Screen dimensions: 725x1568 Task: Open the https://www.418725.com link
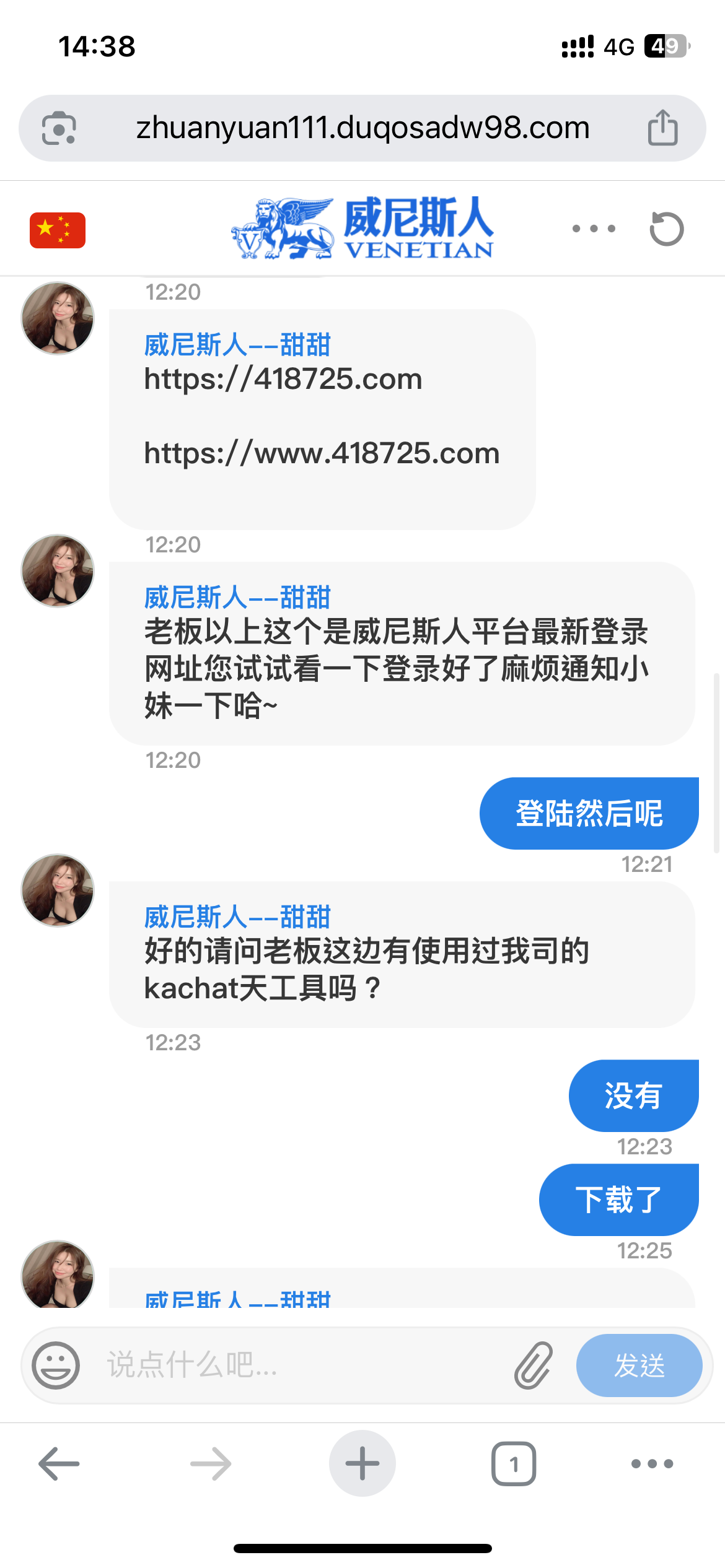pyautogui.click(x=322, y=453)
